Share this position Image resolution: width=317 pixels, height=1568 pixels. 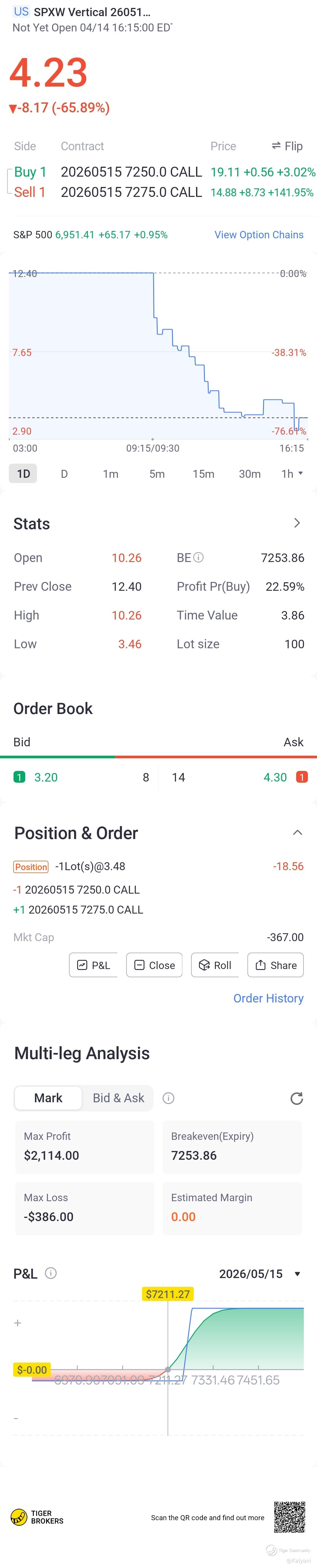point(276,965)
